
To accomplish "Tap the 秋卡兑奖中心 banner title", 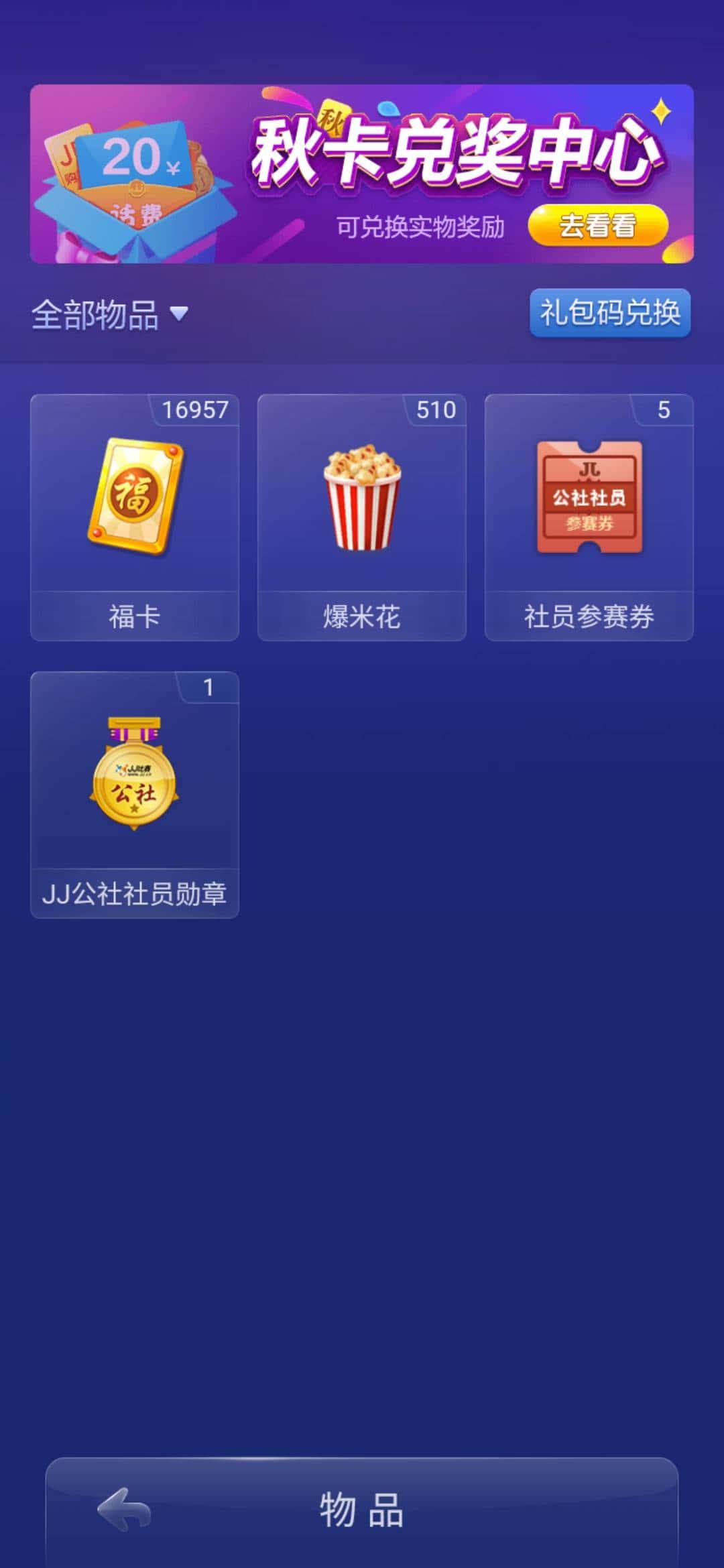I will (x=456, y=147).
